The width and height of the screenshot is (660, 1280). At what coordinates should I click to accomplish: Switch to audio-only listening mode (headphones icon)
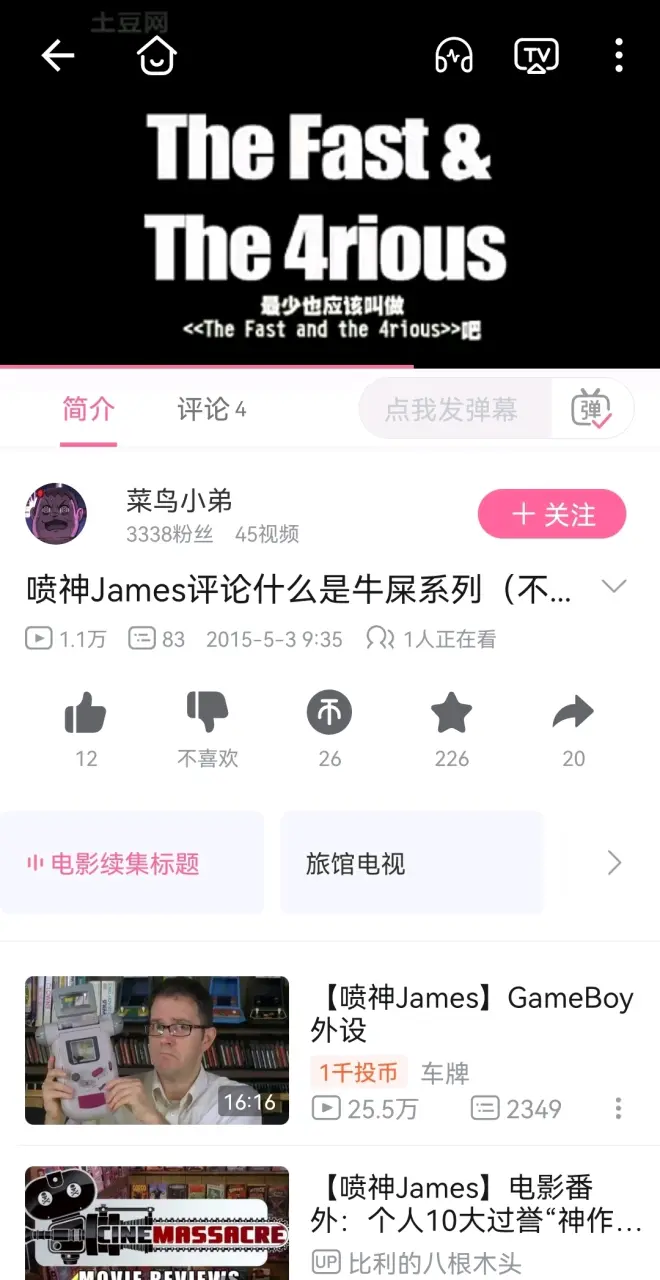coord(454,56)
